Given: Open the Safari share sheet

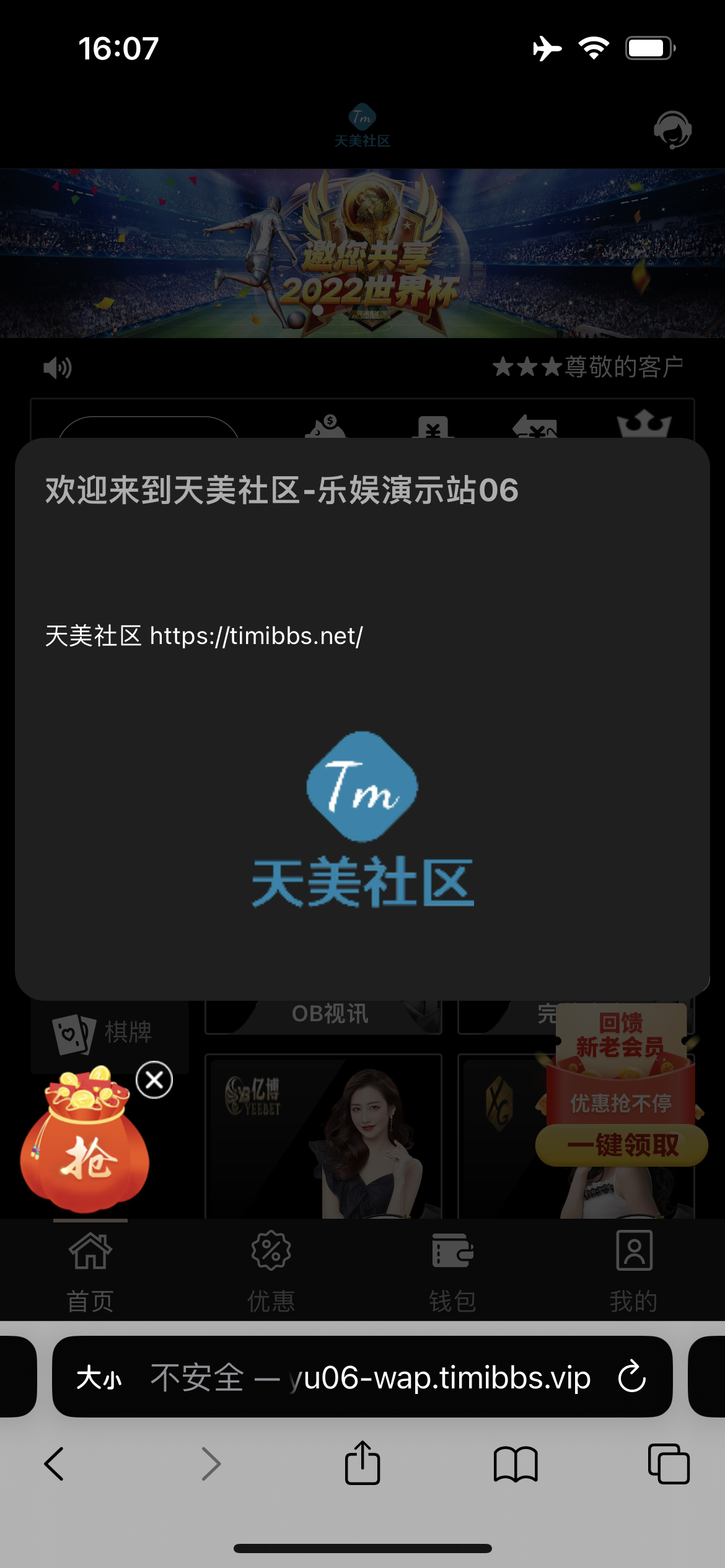Looking at the screenshot, I should (362, 1463).
